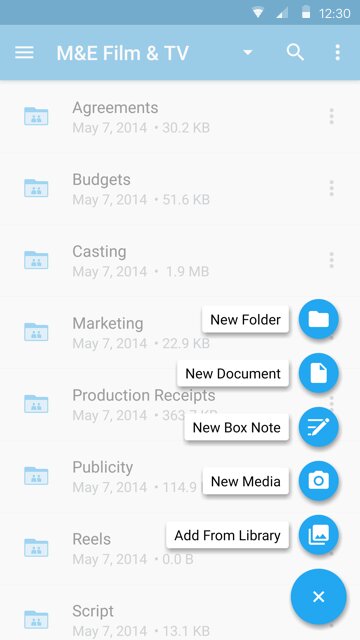Screen dimensions: 360x640
Task: Create a New Document
Action: 318,373
